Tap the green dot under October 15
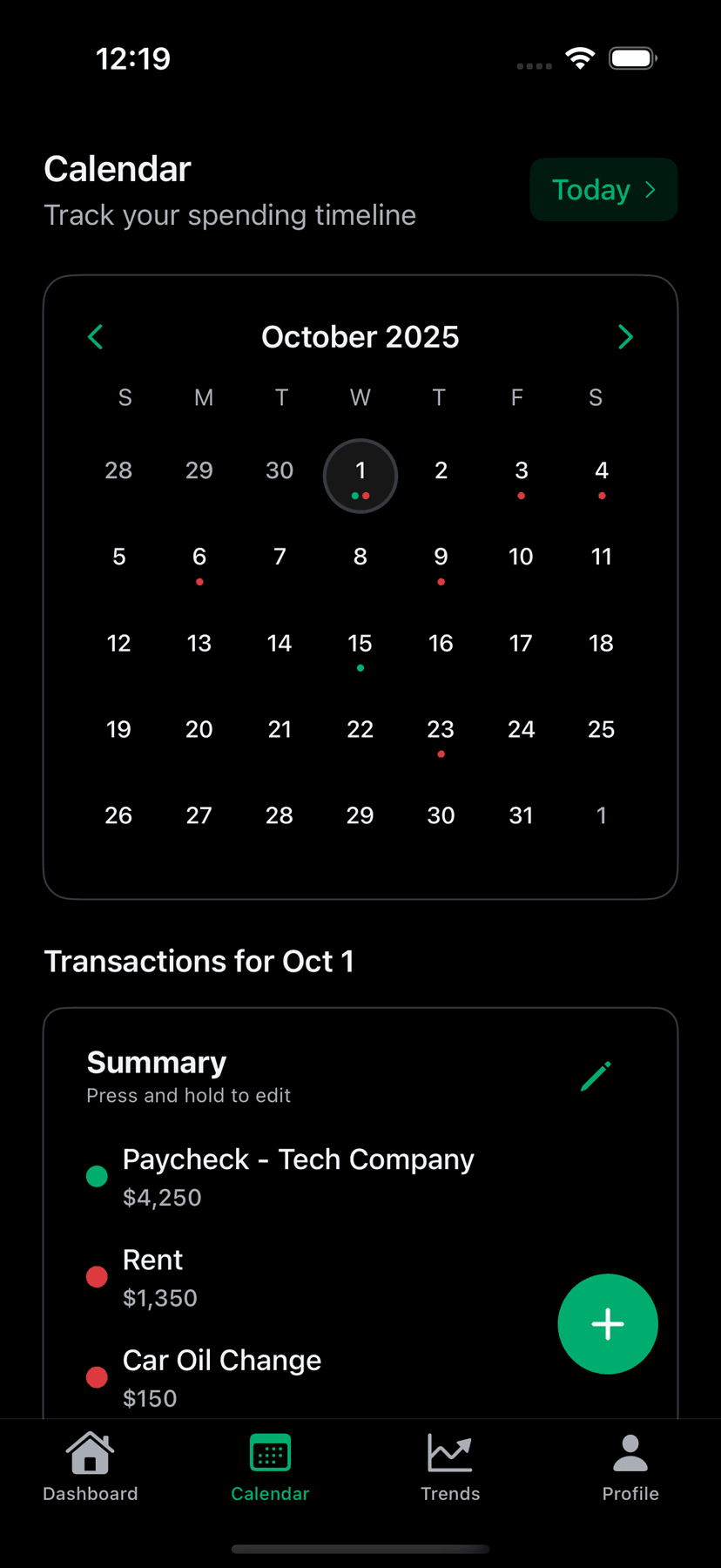721x1568 pixels. pos(360,667)
